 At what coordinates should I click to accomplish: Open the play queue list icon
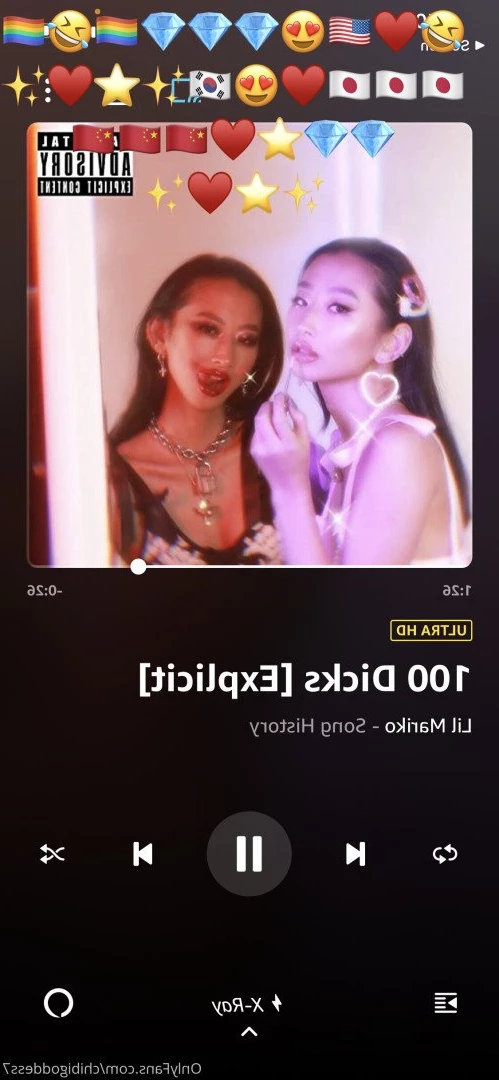445,1004
